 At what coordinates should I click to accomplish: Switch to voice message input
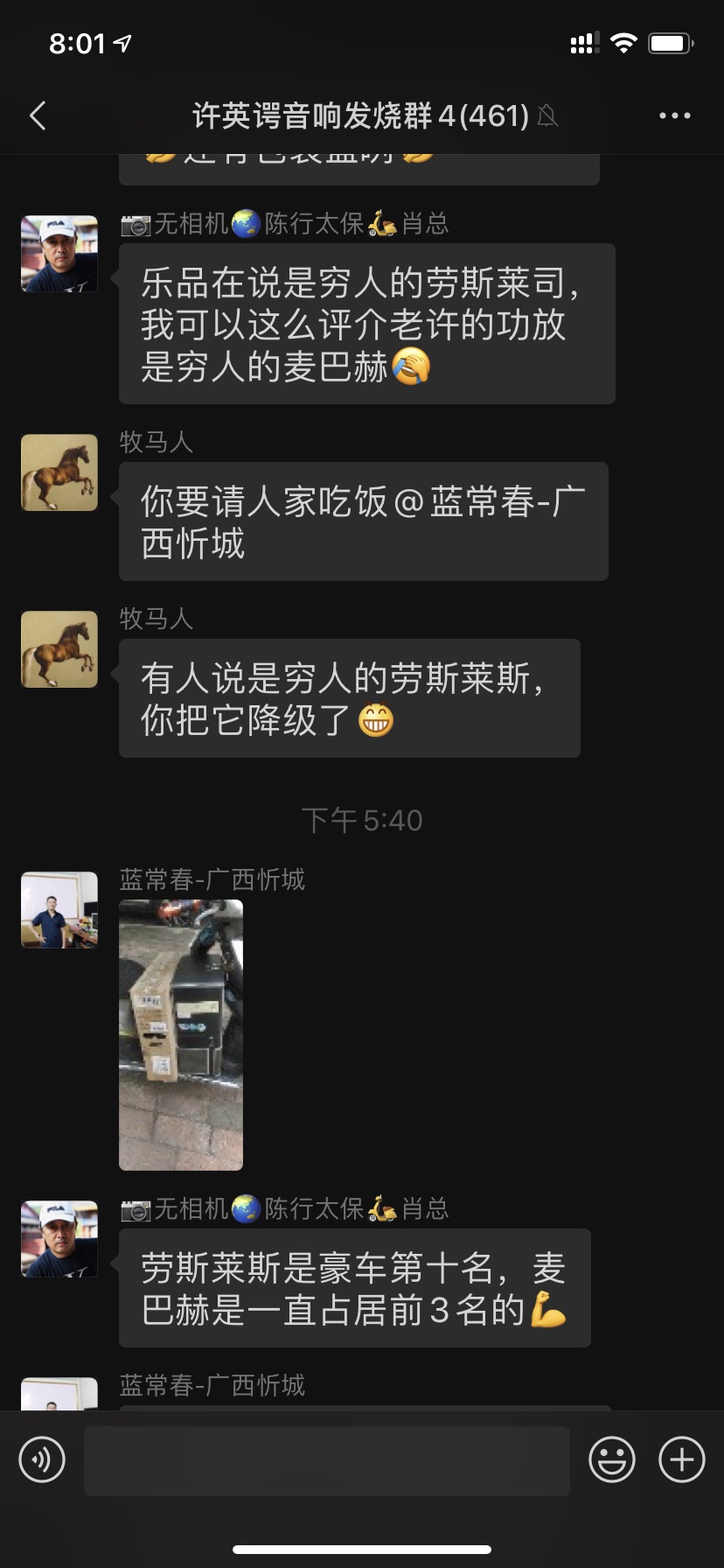(42, 1460)
